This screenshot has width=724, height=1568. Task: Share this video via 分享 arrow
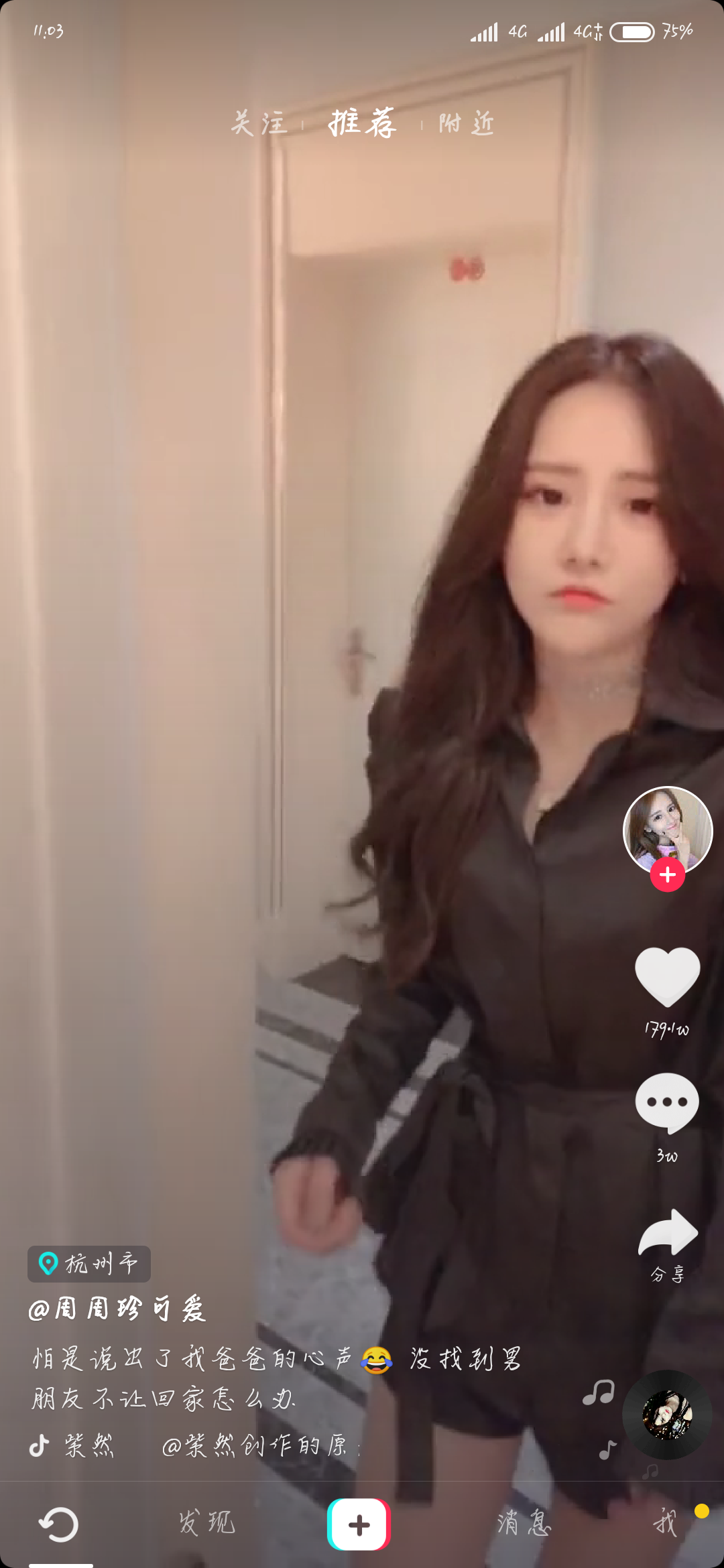point(668,1233)
